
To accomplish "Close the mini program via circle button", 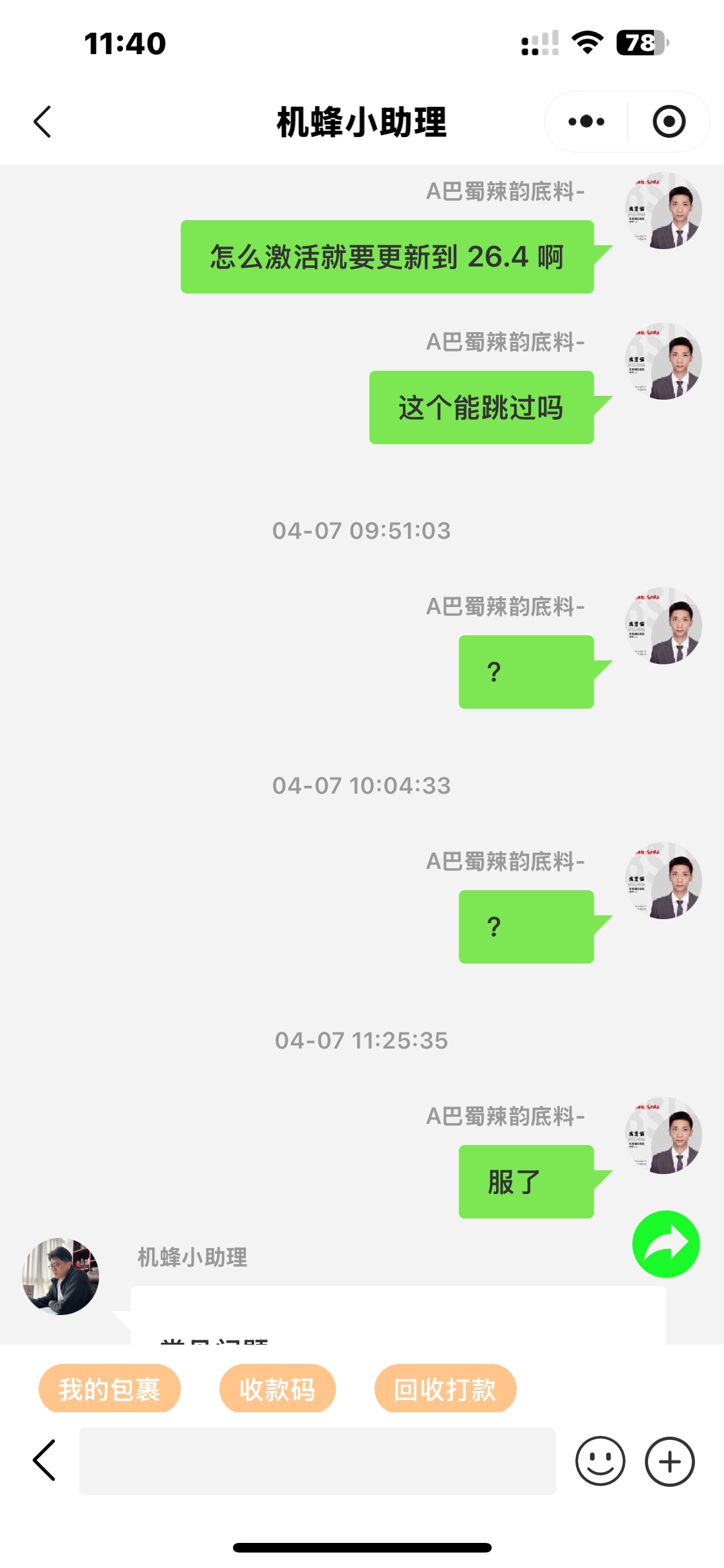I will tap(669, 122).
